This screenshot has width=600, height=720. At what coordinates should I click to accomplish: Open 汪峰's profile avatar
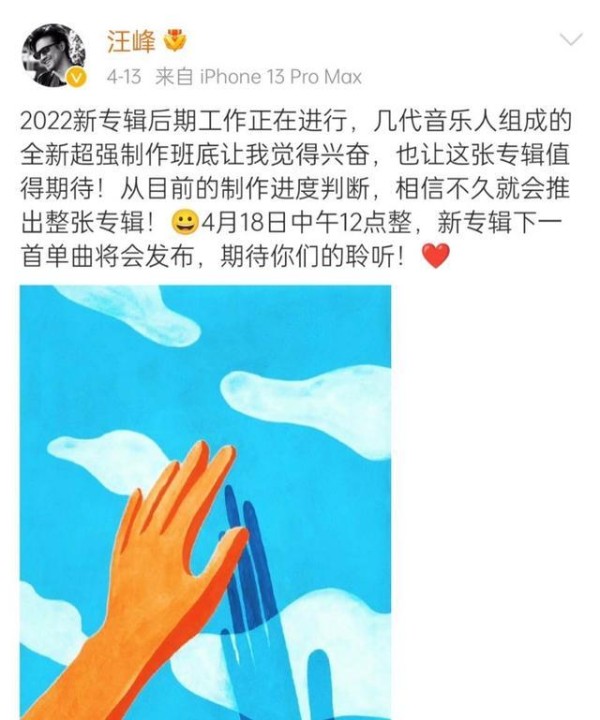(54, 56)
